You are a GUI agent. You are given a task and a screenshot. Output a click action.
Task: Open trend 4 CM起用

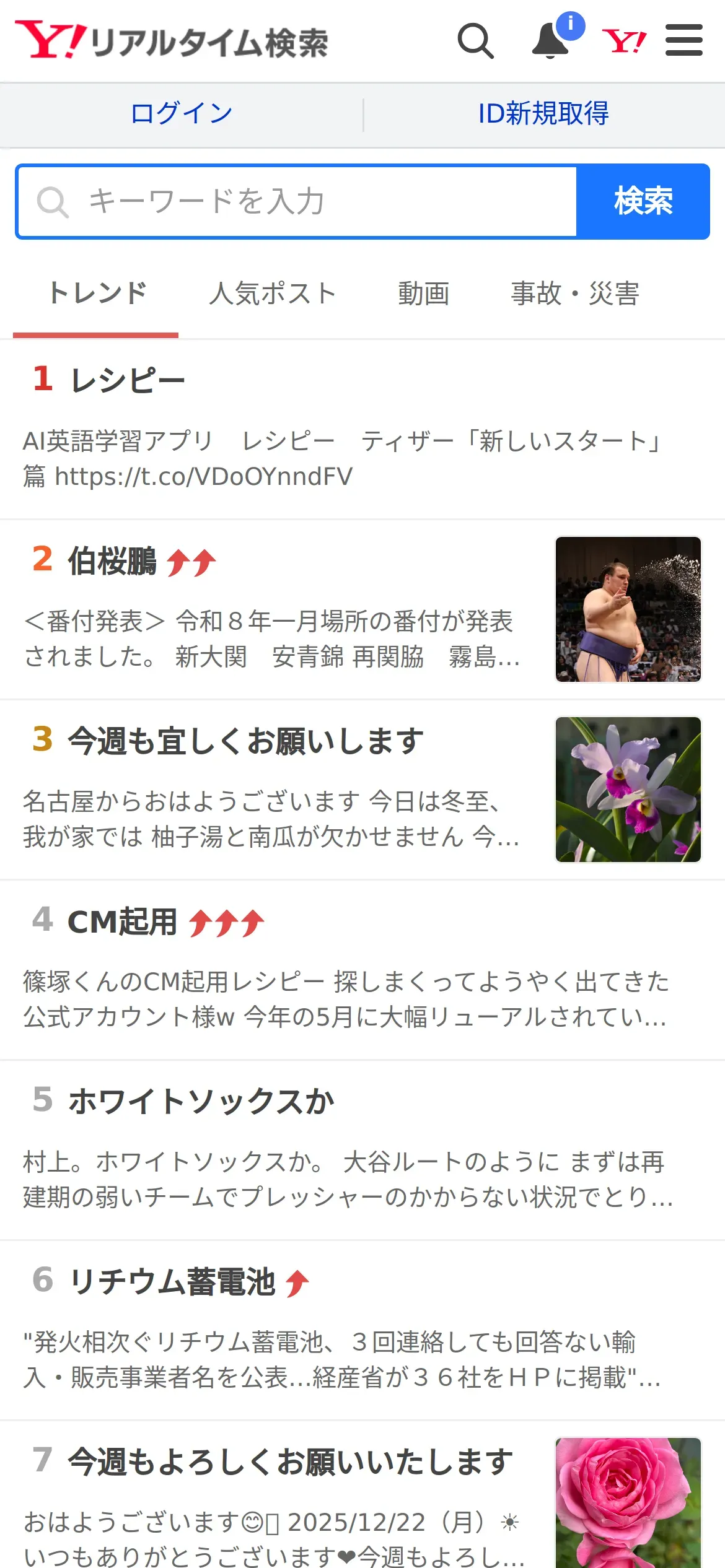pos(123,922)
